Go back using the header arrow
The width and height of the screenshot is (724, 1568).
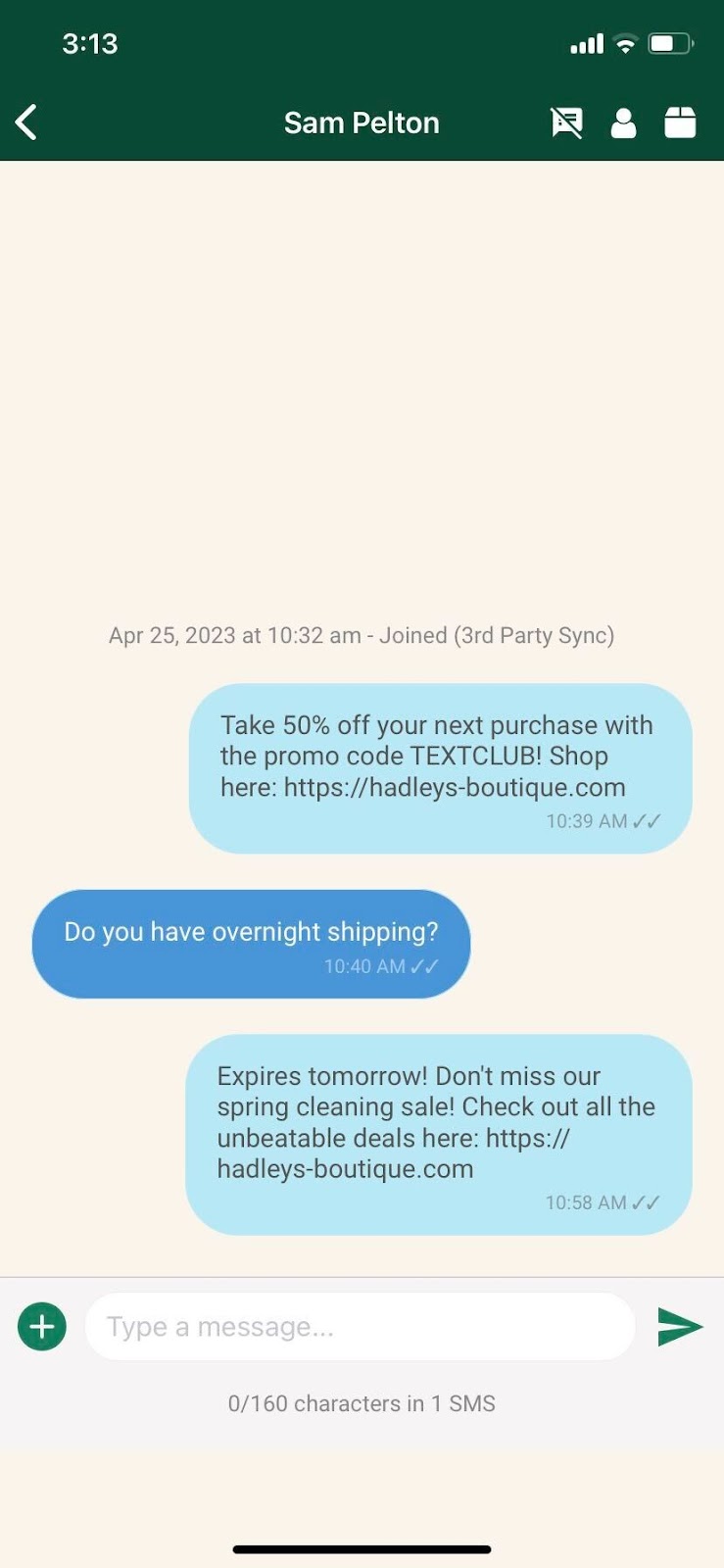(27, 122)
